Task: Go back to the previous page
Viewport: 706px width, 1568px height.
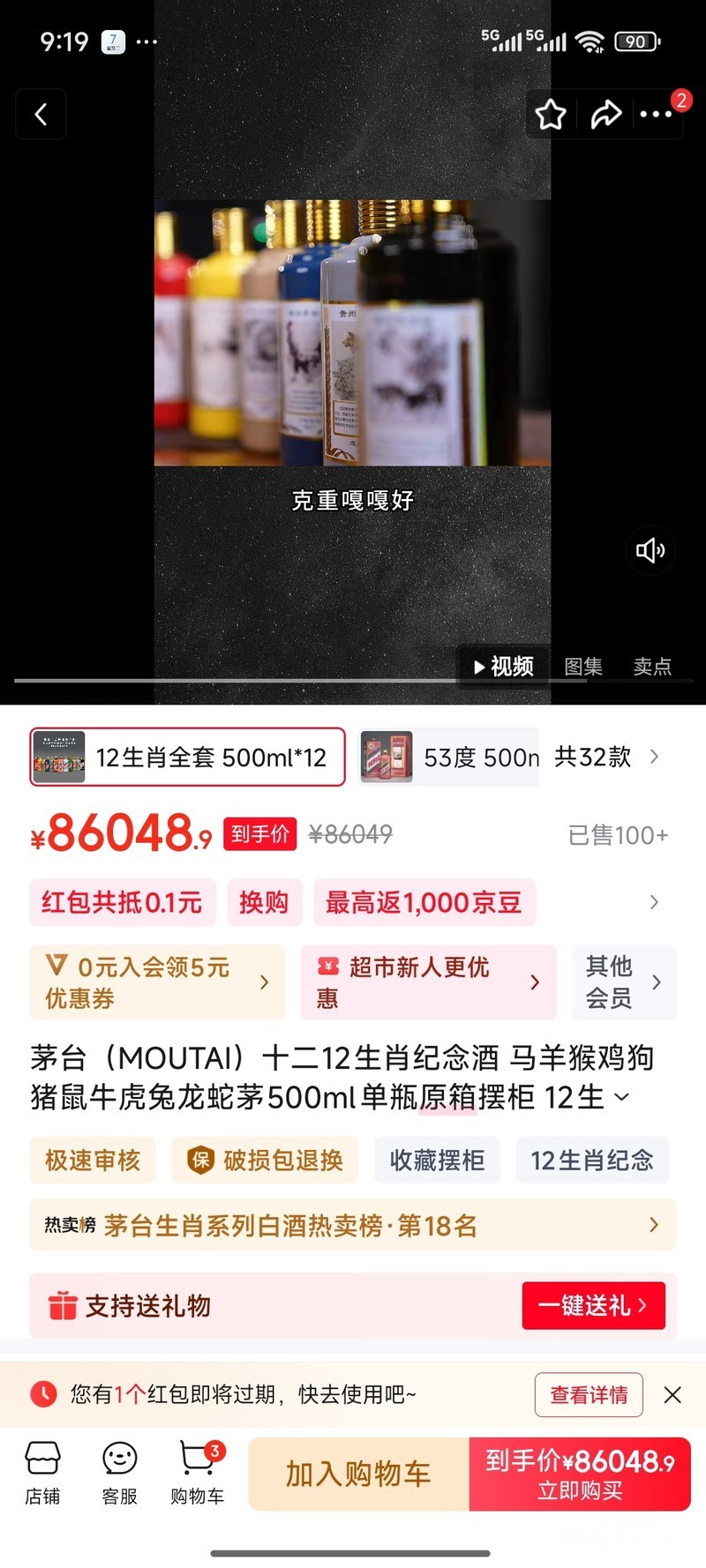Action: click(x=41, y=115)
